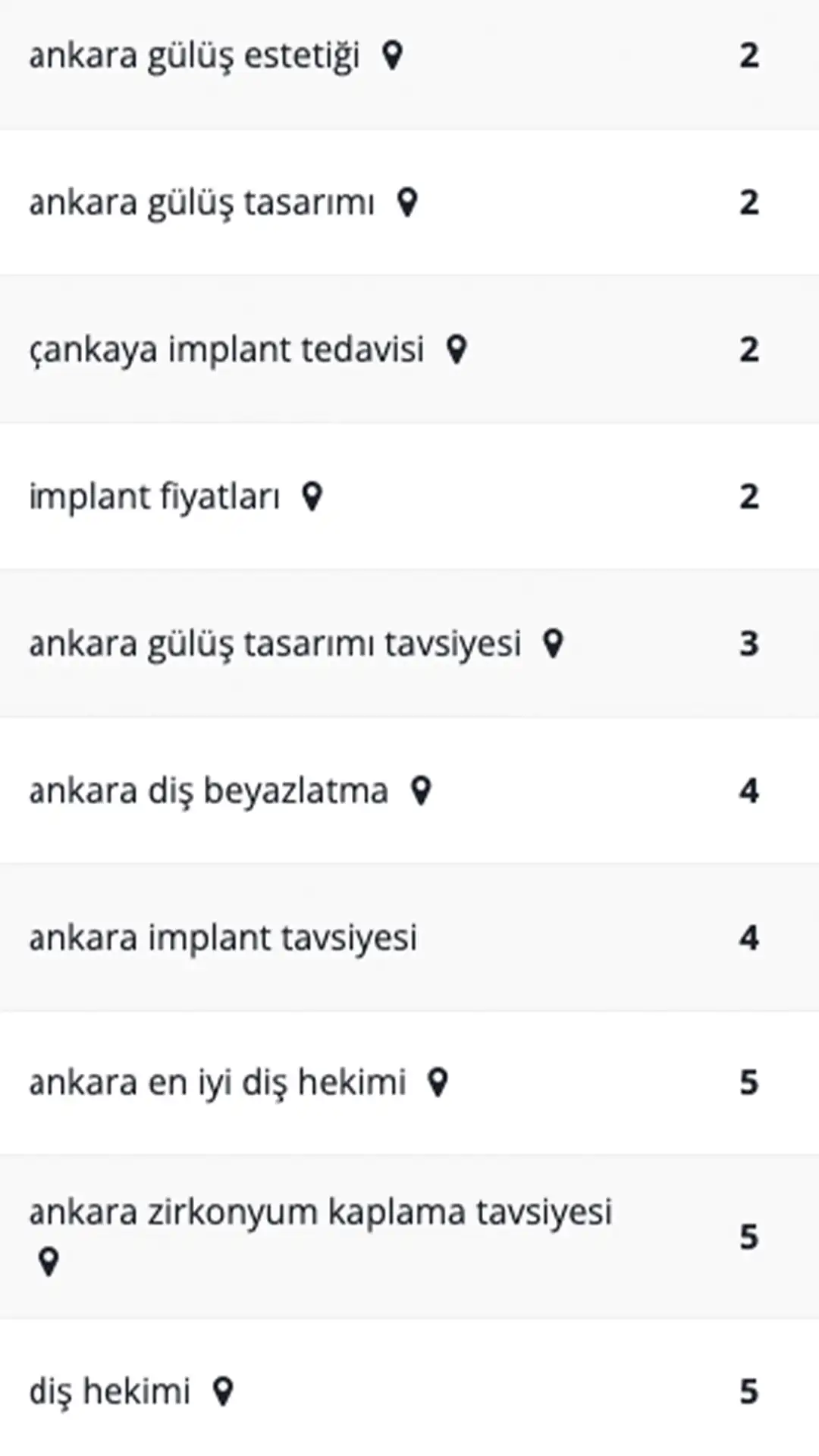Open the keyword ankara implant tavsiyesi
Viewport: 819px width, 1456px height.
tap(224, 937)
